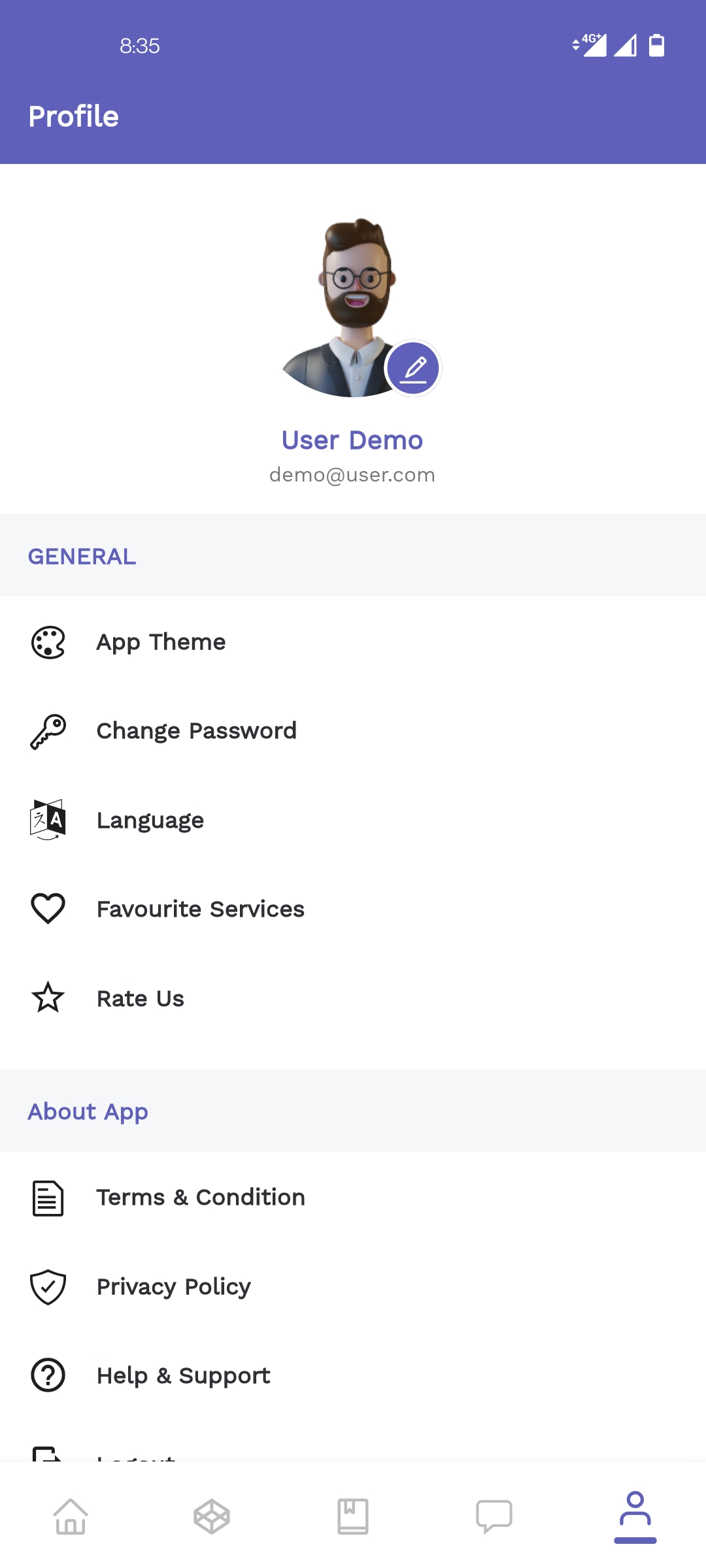This screenshot has height=1568, width=706.
Task: Switch to the Home tab
Action: 71,1516
